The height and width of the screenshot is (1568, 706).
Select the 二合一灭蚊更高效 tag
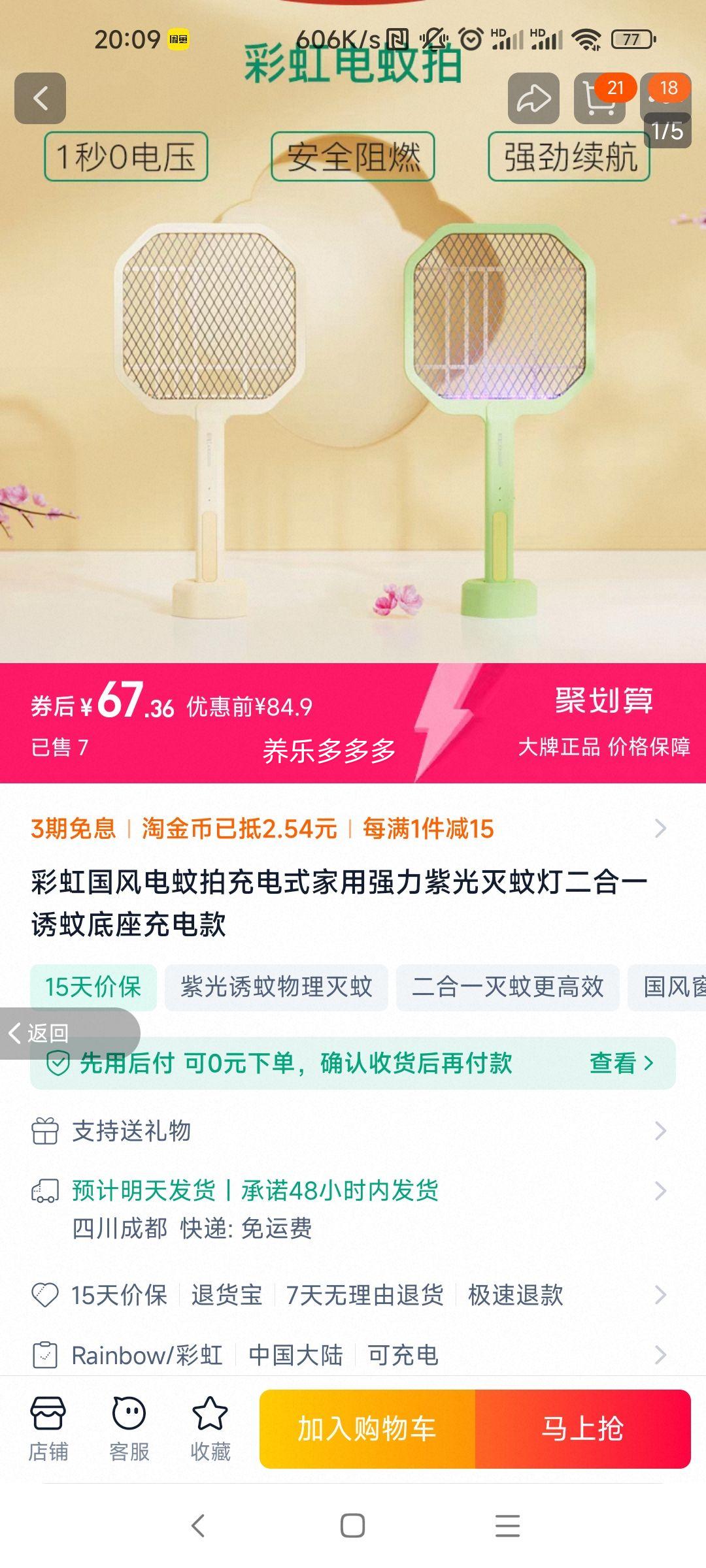507,987
